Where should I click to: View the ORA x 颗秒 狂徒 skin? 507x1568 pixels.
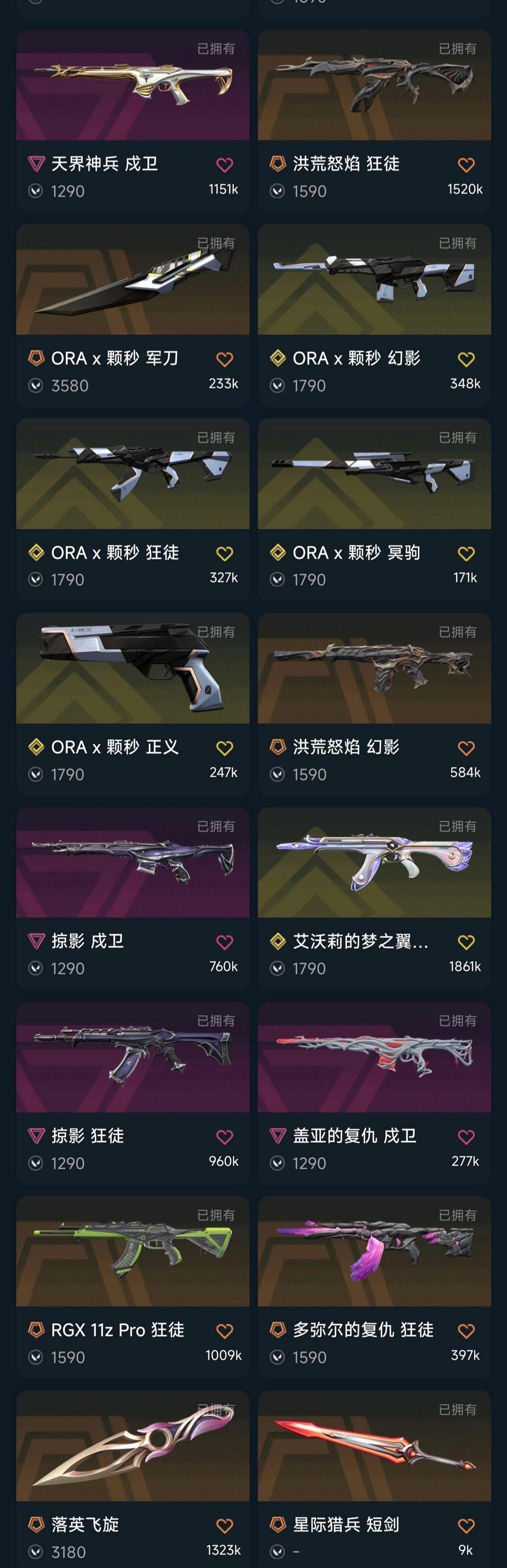click(x=133, y=474)
